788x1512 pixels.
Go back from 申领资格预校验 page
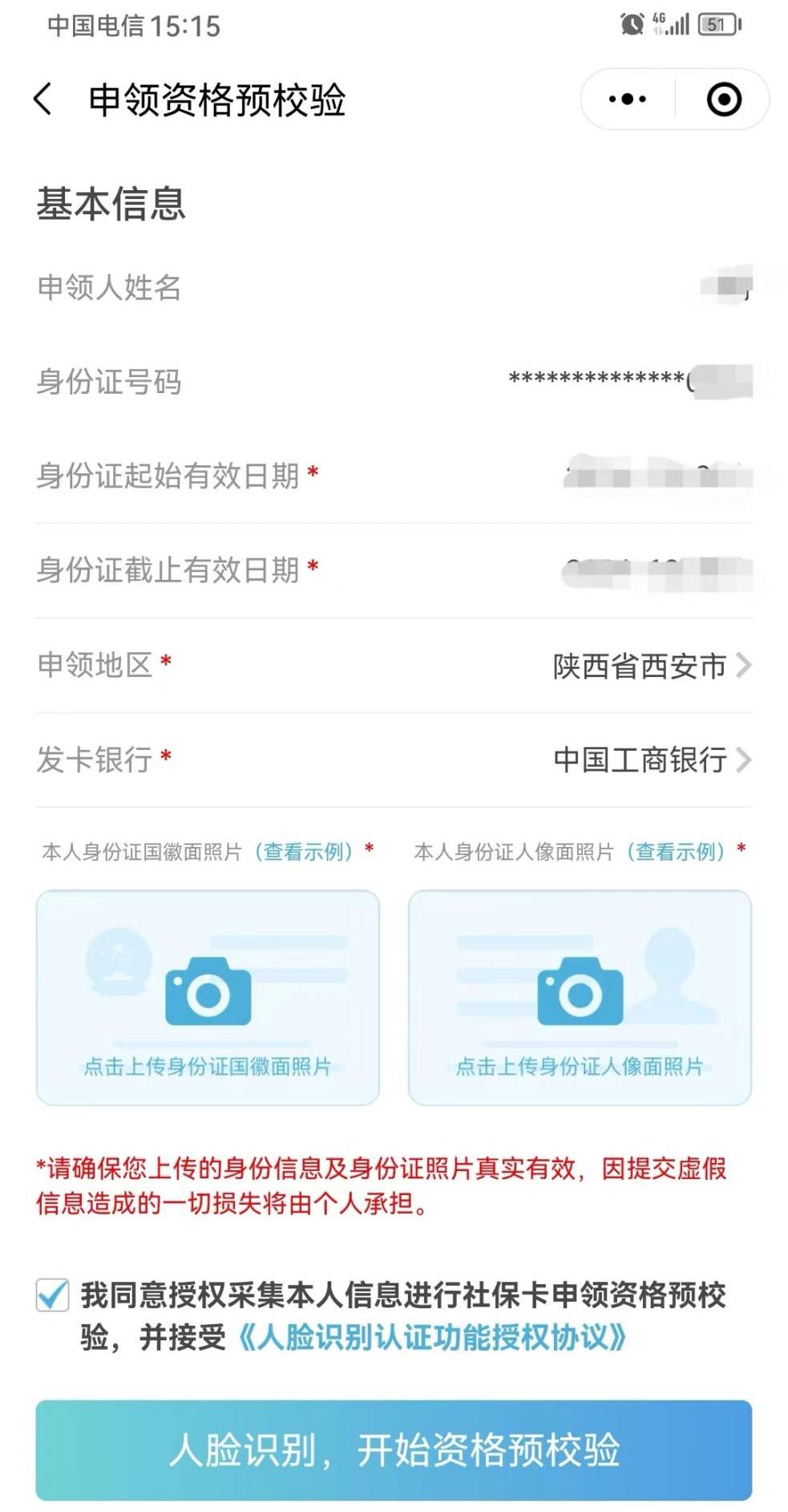click(43, 99)
